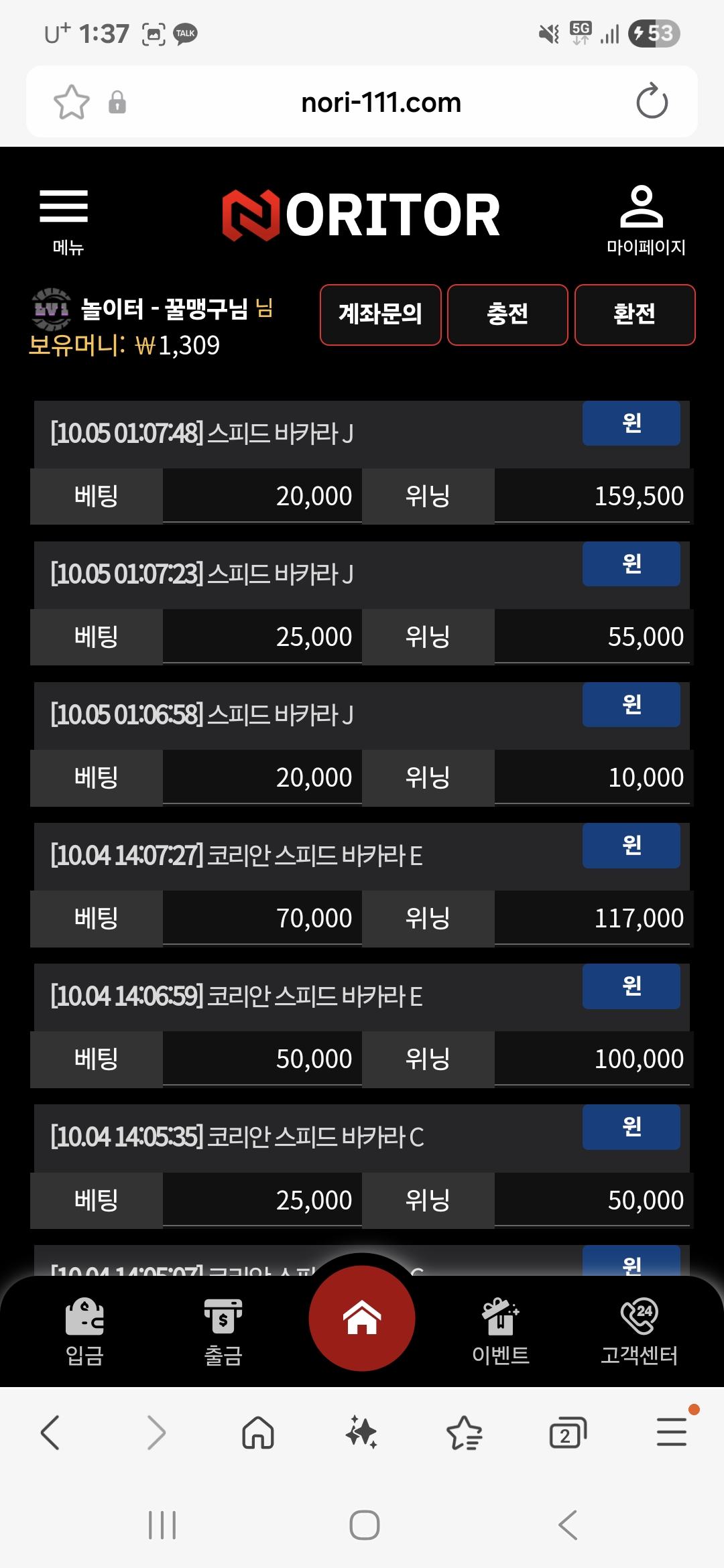This screenshot has width=724, height=1568.
Task: Open browser tabs switcher
Action: [x=568, y=1433]
